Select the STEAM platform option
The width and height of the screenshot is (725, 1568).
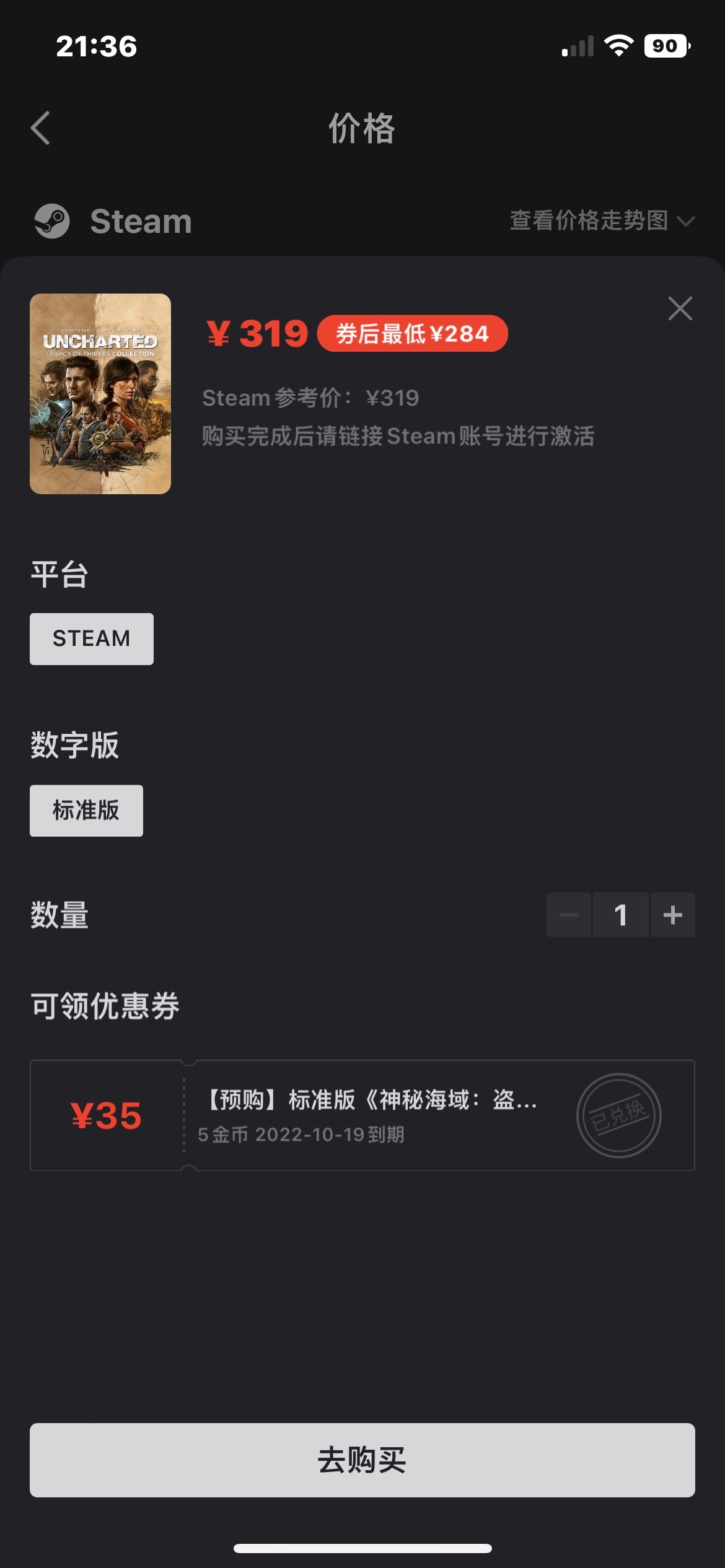click(x=91, y=638)
